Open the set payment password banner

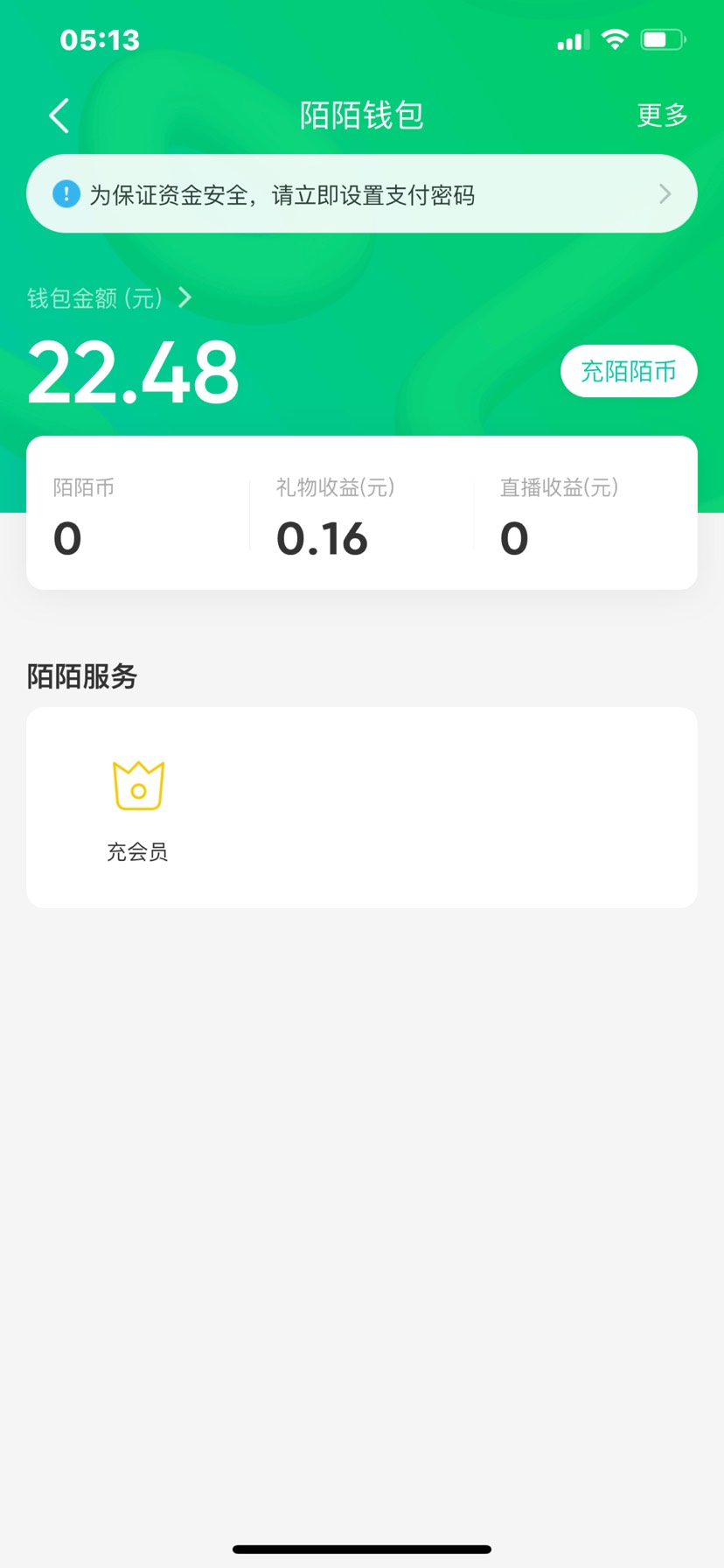[361, 194]
